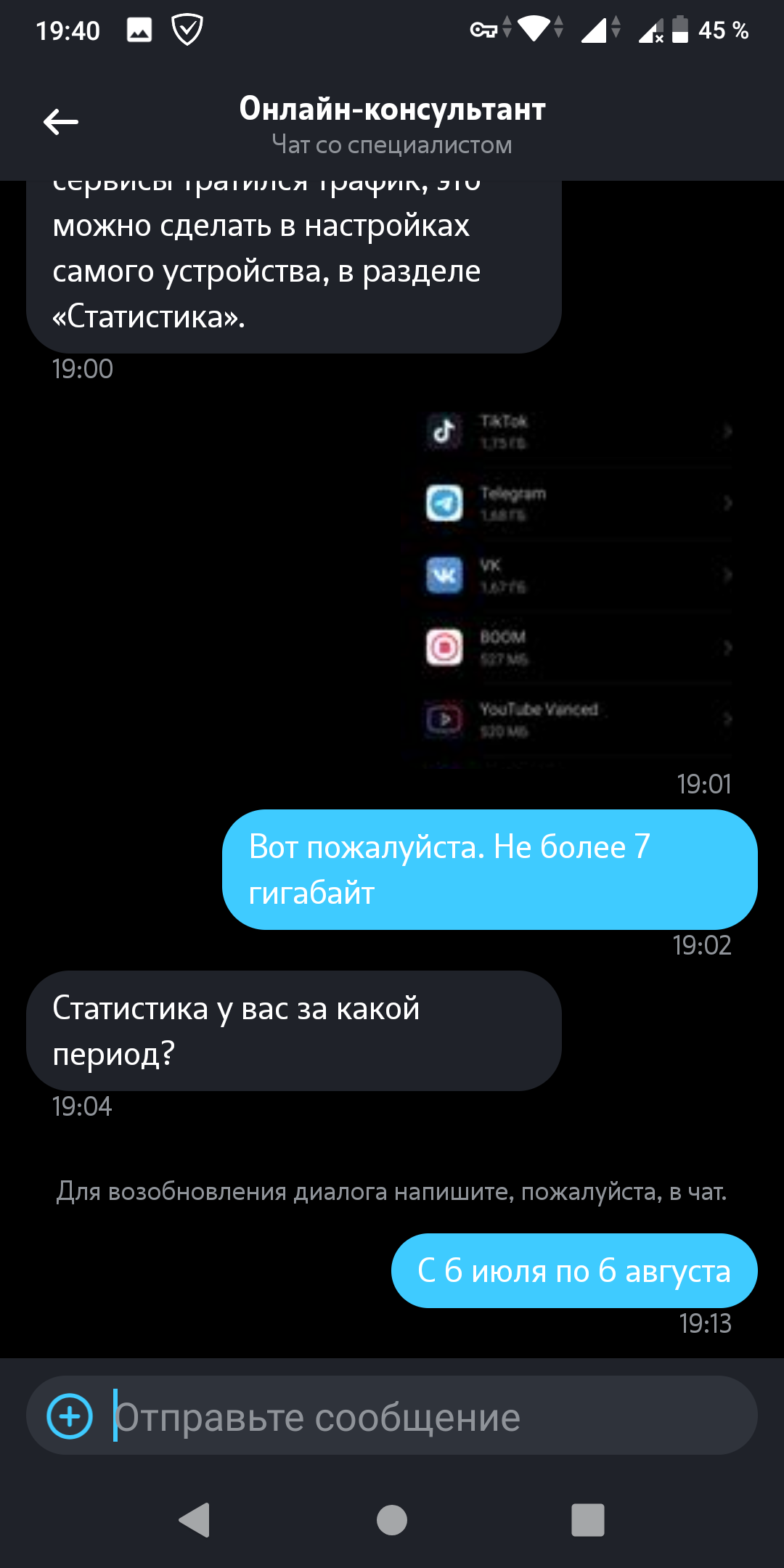Open the attach plus icon

70,1416
